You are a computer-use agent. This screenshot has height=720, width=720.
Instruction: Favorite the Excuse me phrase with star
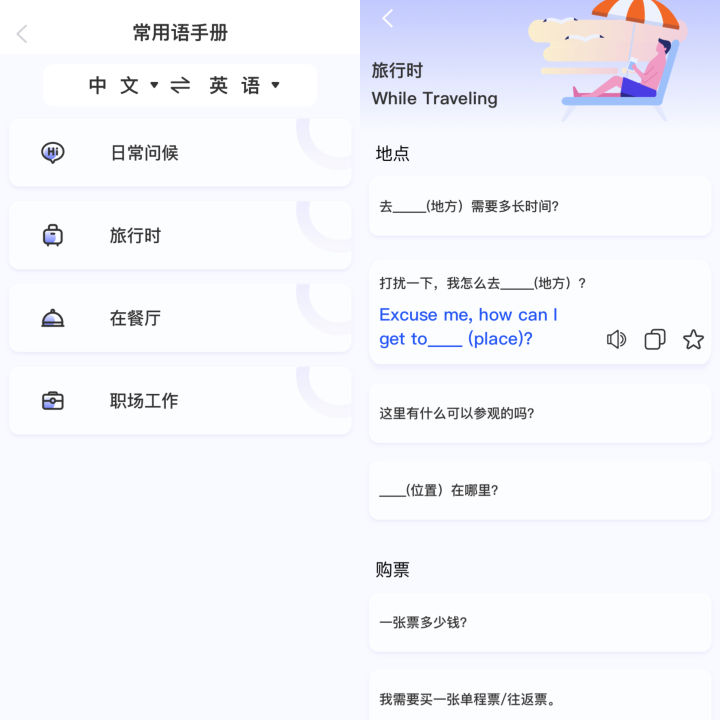click(693, 340)
